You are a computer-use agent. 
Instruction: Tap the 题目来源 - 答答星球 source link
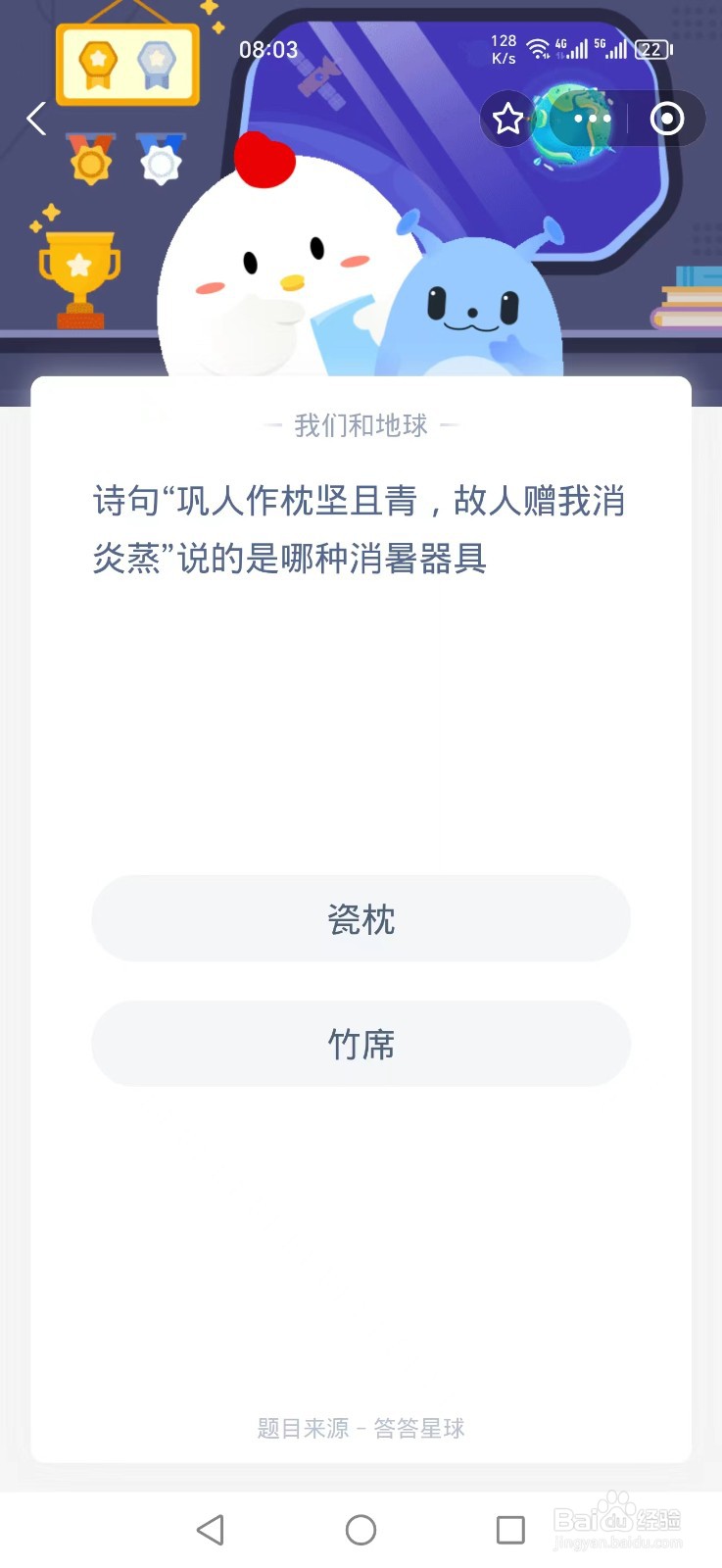pyautogui.click(x=361, y=1428)
